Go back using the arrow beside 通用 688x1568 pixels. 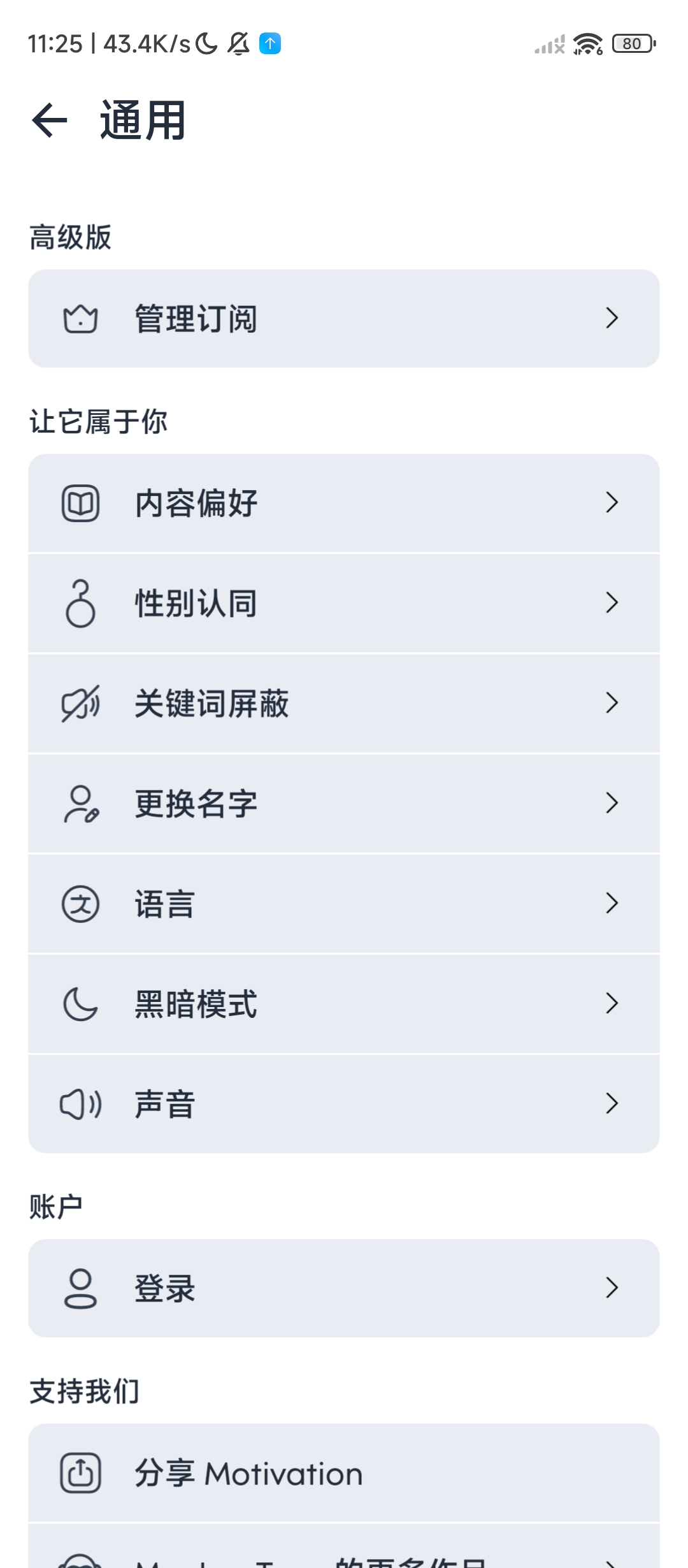click(50, 120)
